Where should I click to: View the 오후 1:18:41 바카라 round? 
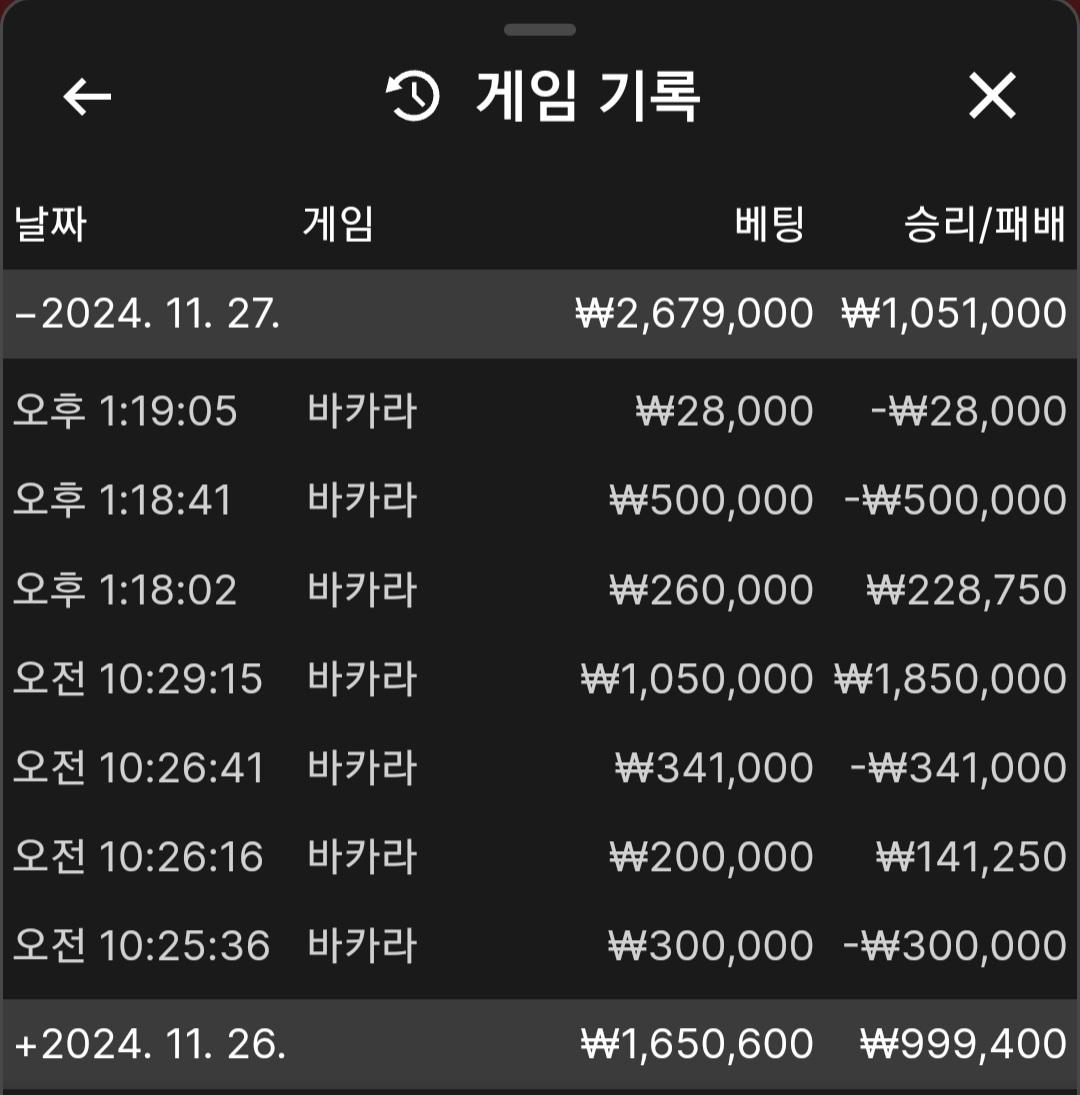540,500
